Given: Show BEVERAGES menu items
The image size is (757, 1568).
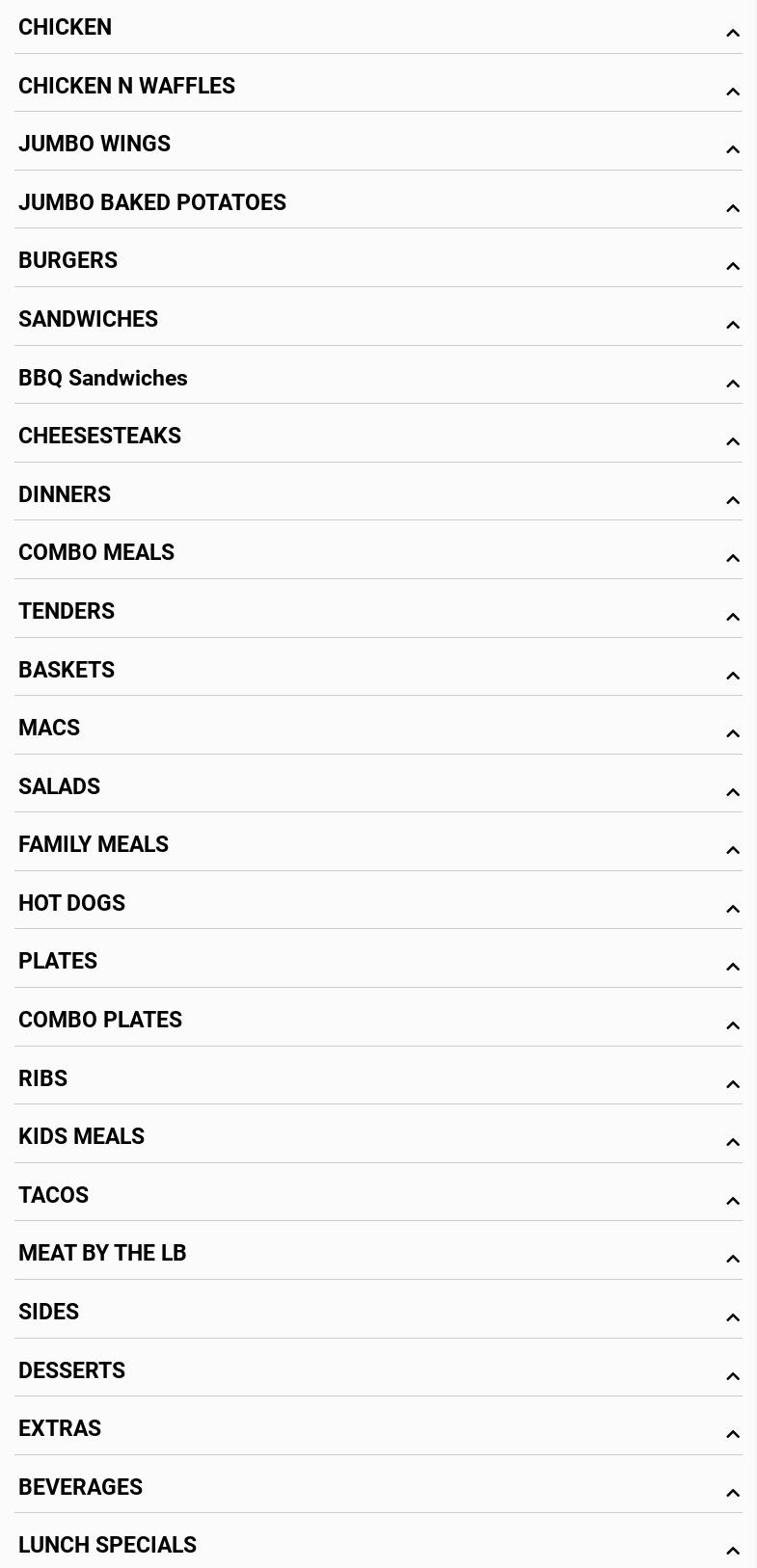Looking at the screenshot, I should 377,1488.
